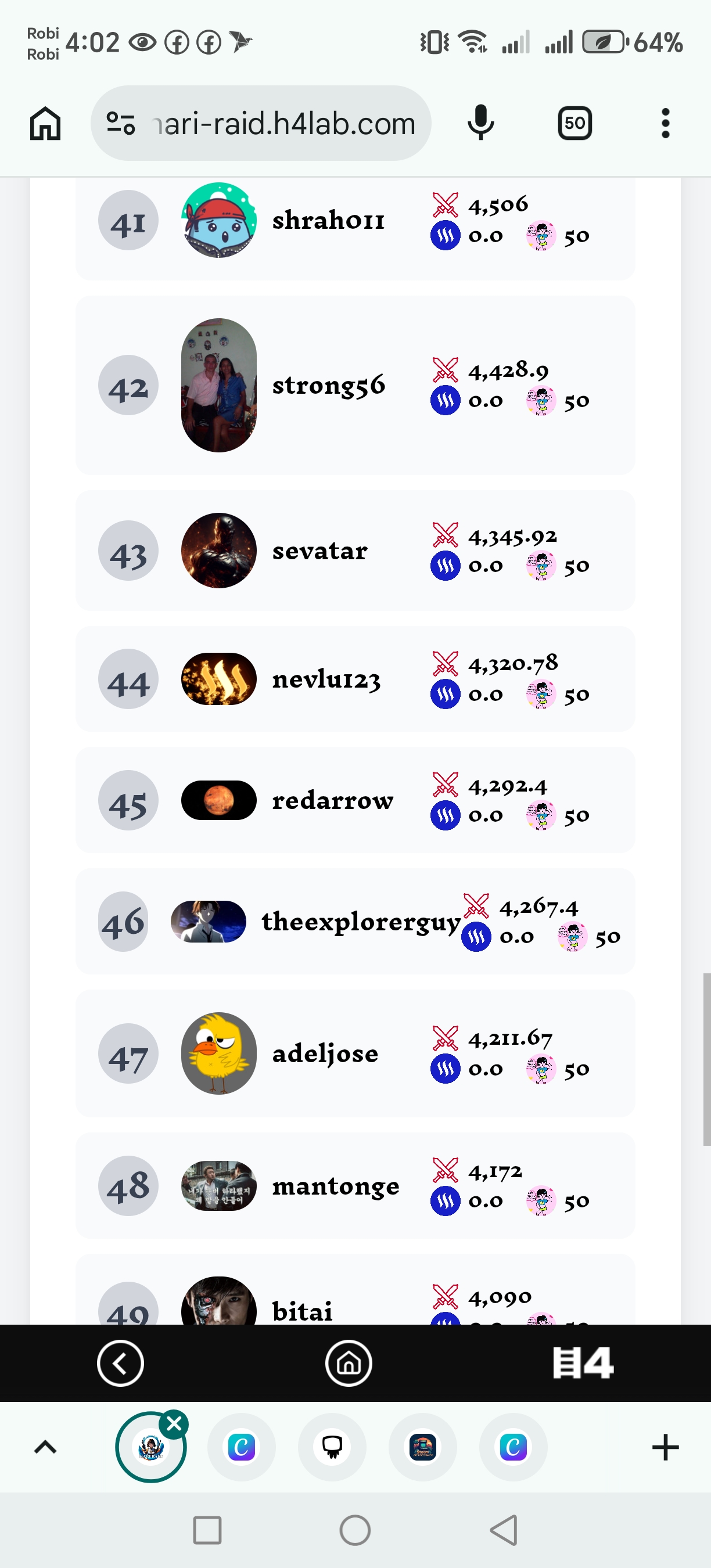The width and height of the screenshot is (711, 1568).
Task: View sevatar's ranking entry
Action: [x=355, y=551]
